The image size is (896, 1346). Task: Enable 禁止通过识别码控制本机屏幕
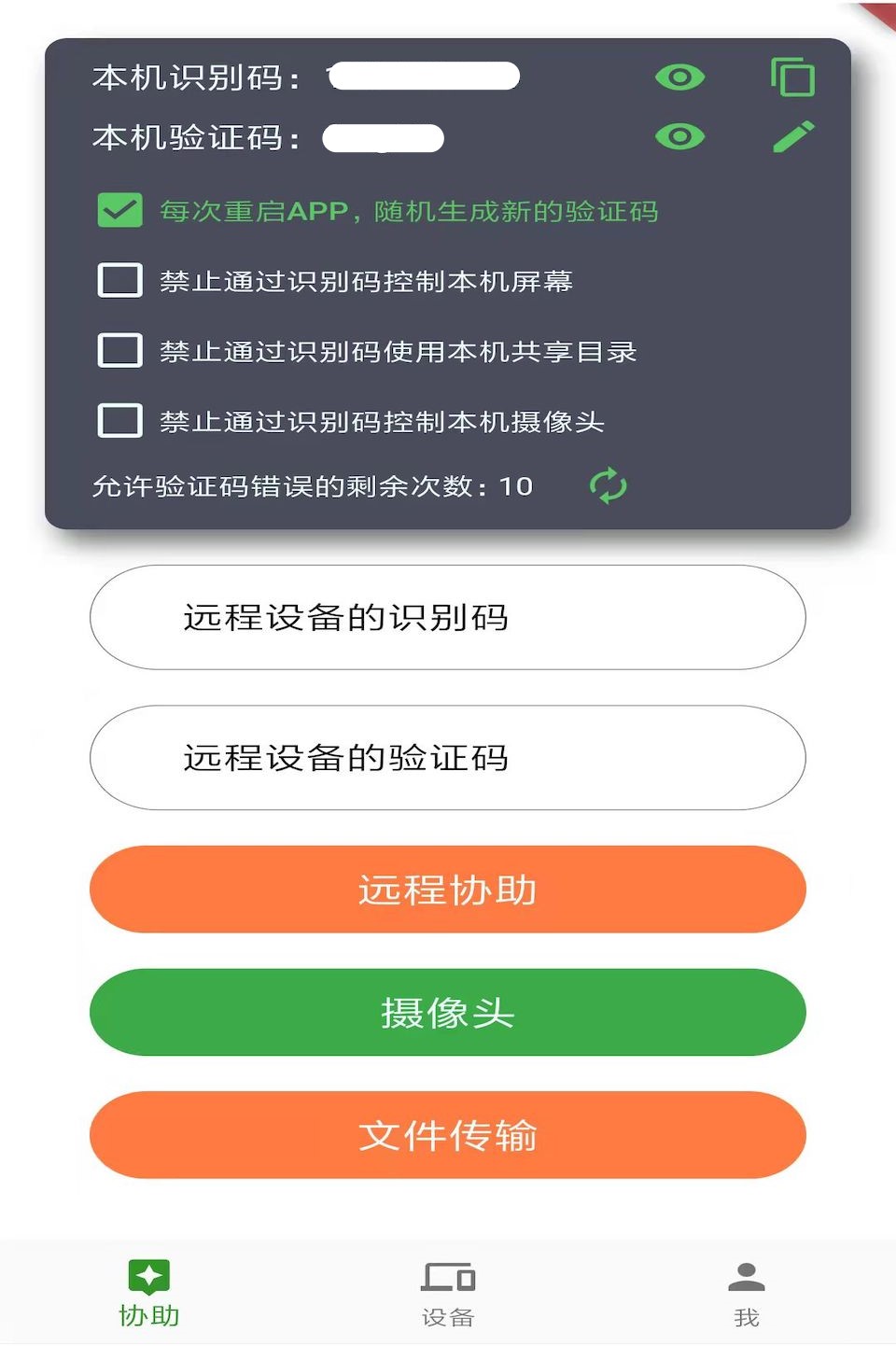click(x=120, y=280)
